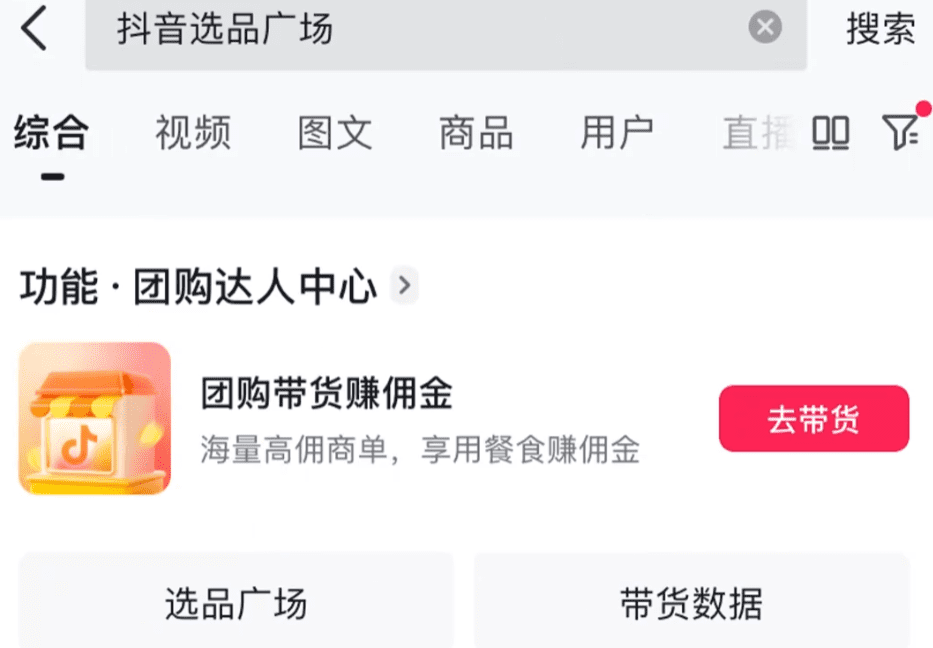Open 带货数据
The image size is (933, 648).
point(691,603)
